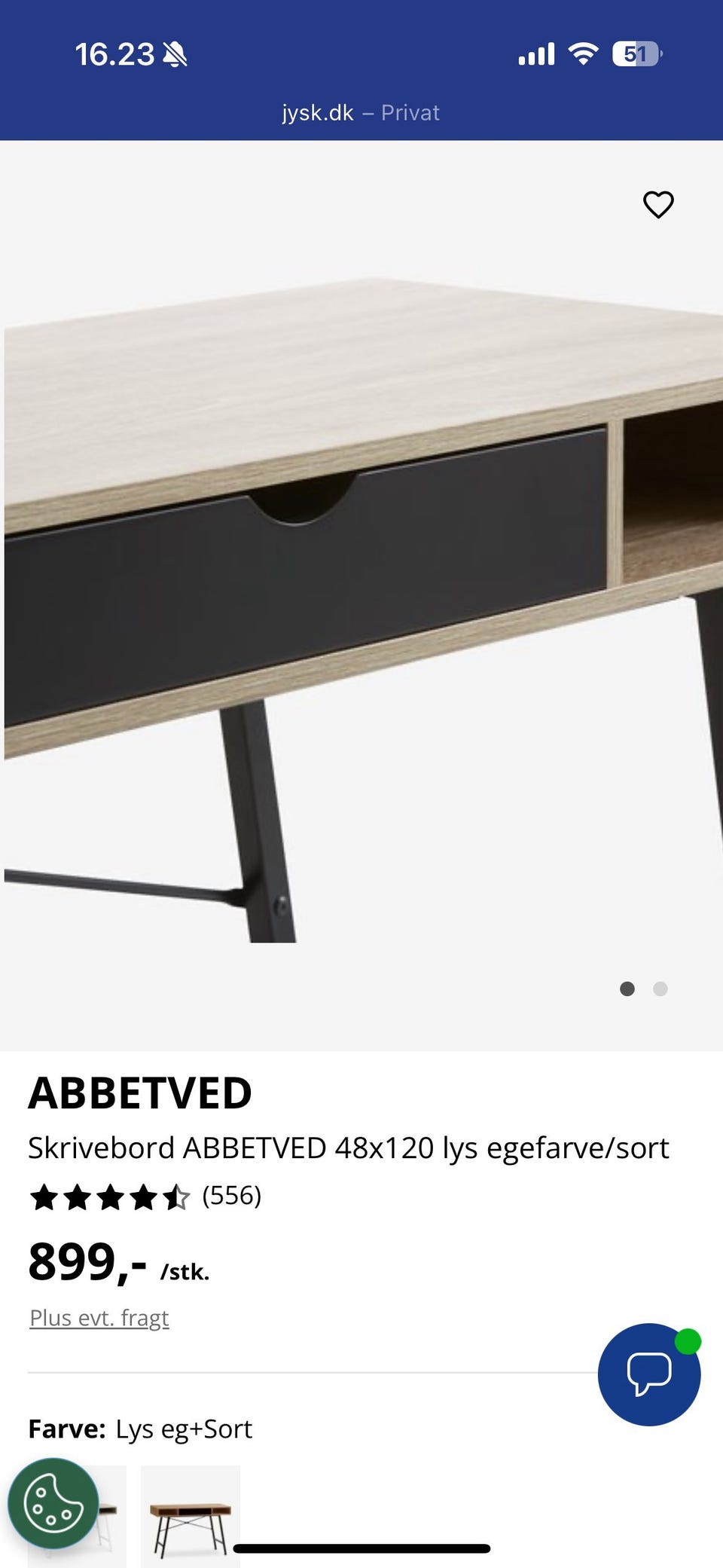Tap the Wi-Fi icon in the status bar
This screenshot has width=723, height=1568.
click(584, 53)
